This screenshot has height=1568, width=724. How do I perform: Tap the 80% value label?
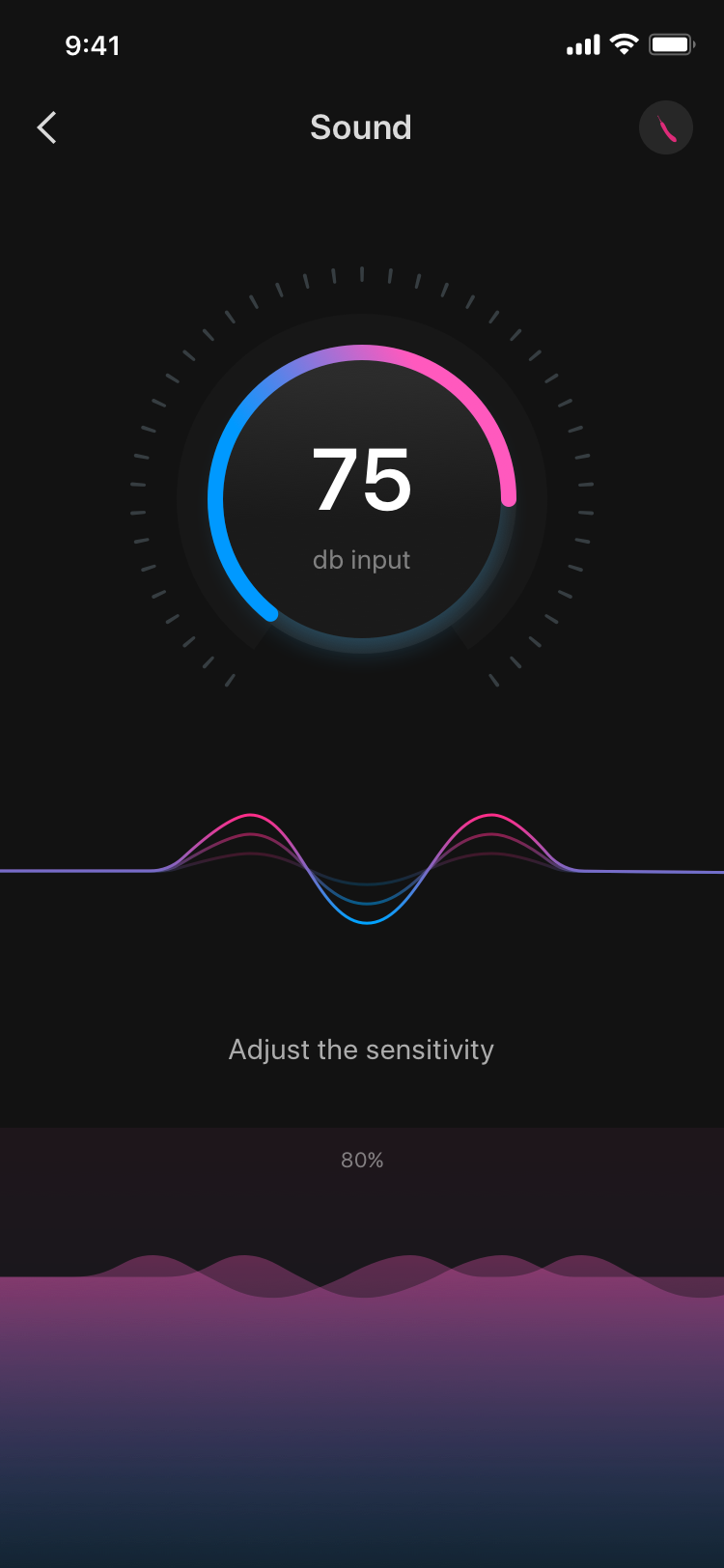[361, 1160]
